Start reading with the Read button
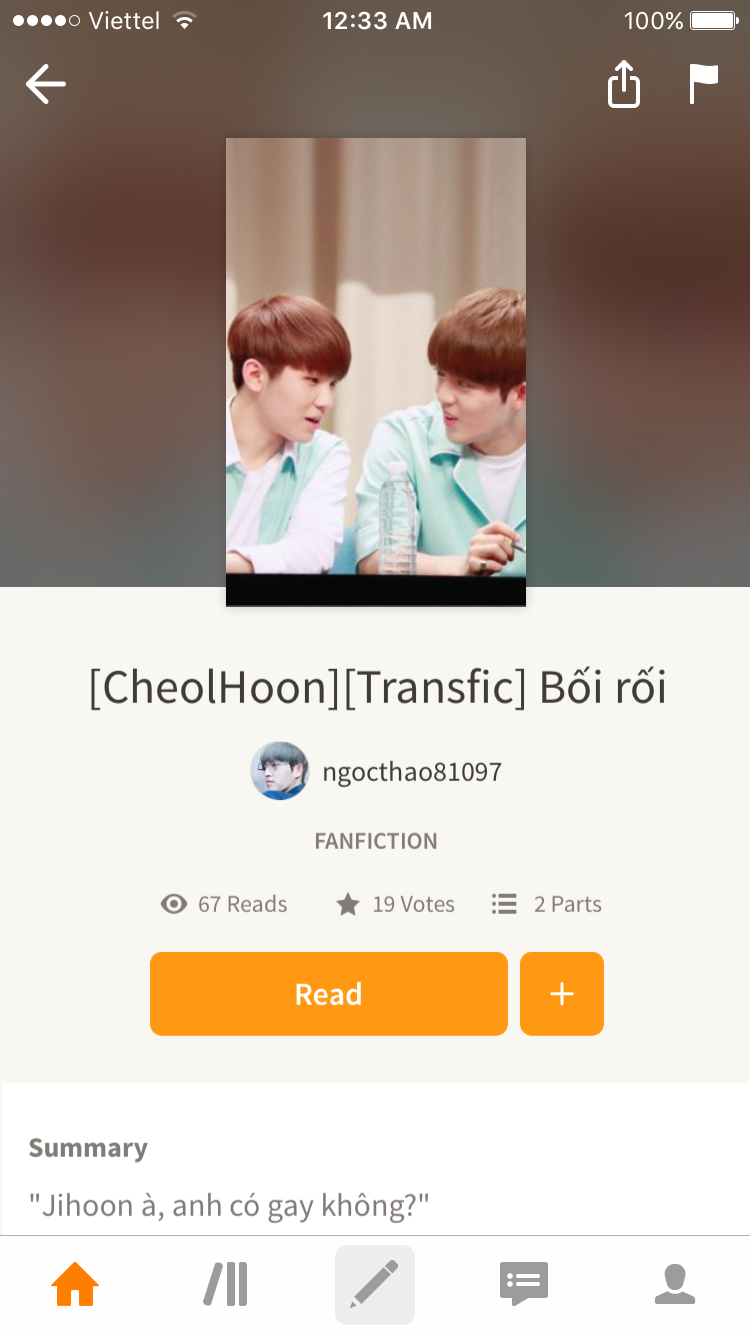Image resolution: width=750 pixels, height=1334 pixels. [x=329, y=993]
